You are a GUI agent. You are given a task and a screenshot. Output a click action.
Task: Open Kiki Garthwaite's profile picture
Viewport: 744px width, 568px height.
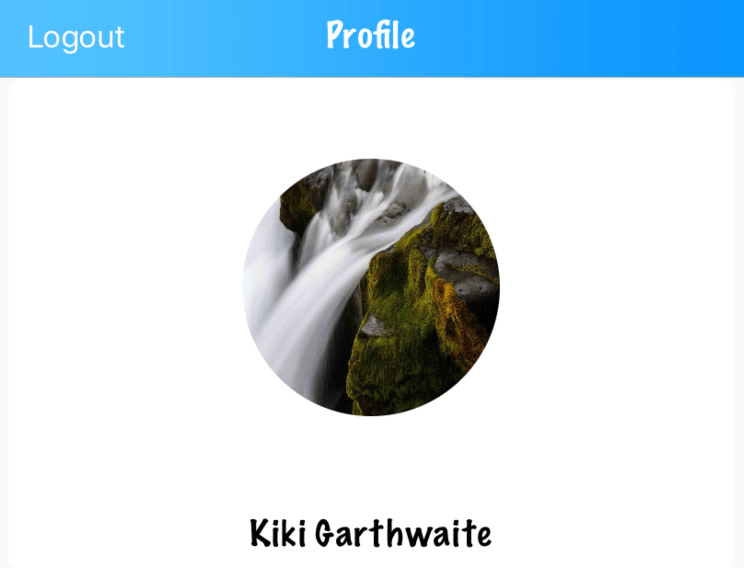(x=371, y=287)
